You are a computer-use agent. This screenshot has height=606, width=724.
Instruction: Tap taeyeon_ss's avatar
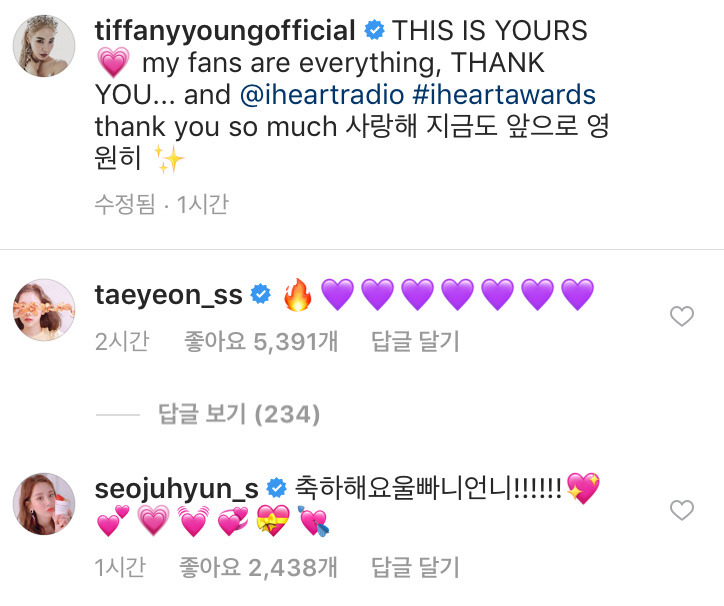[x=45, y=309]
